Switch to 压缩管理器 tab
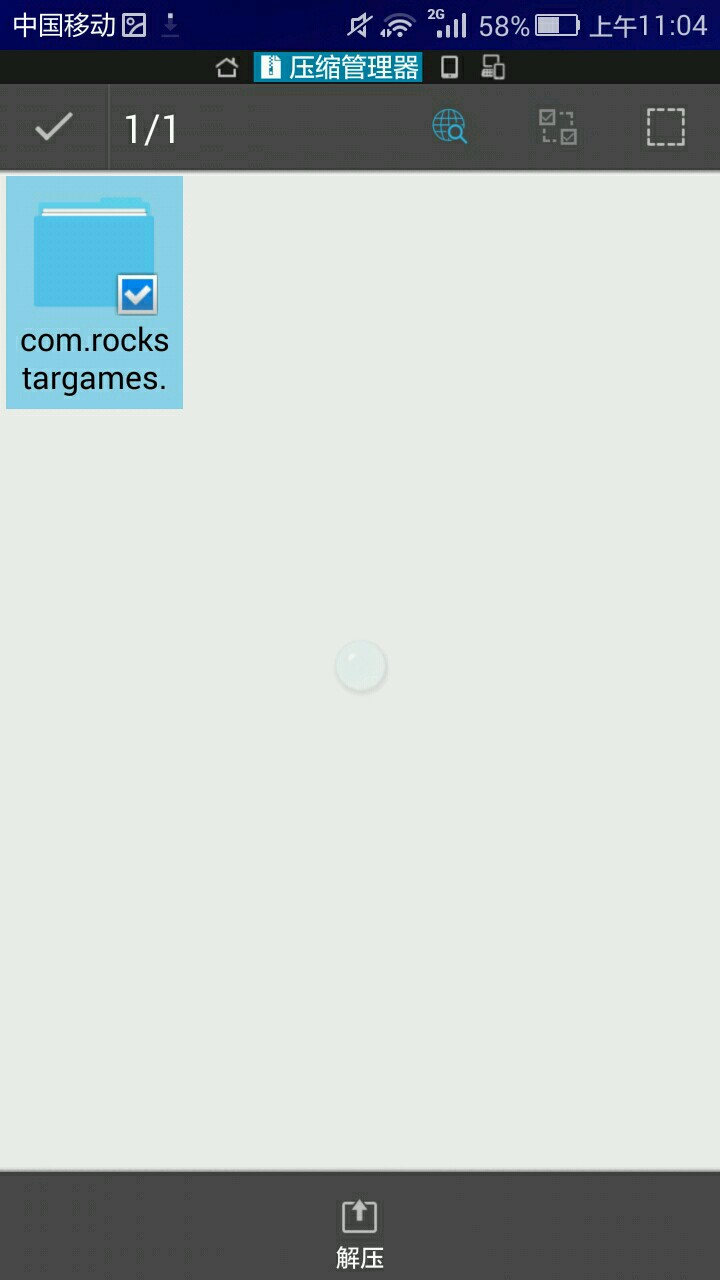720x1280 pixels. [339, 68]
